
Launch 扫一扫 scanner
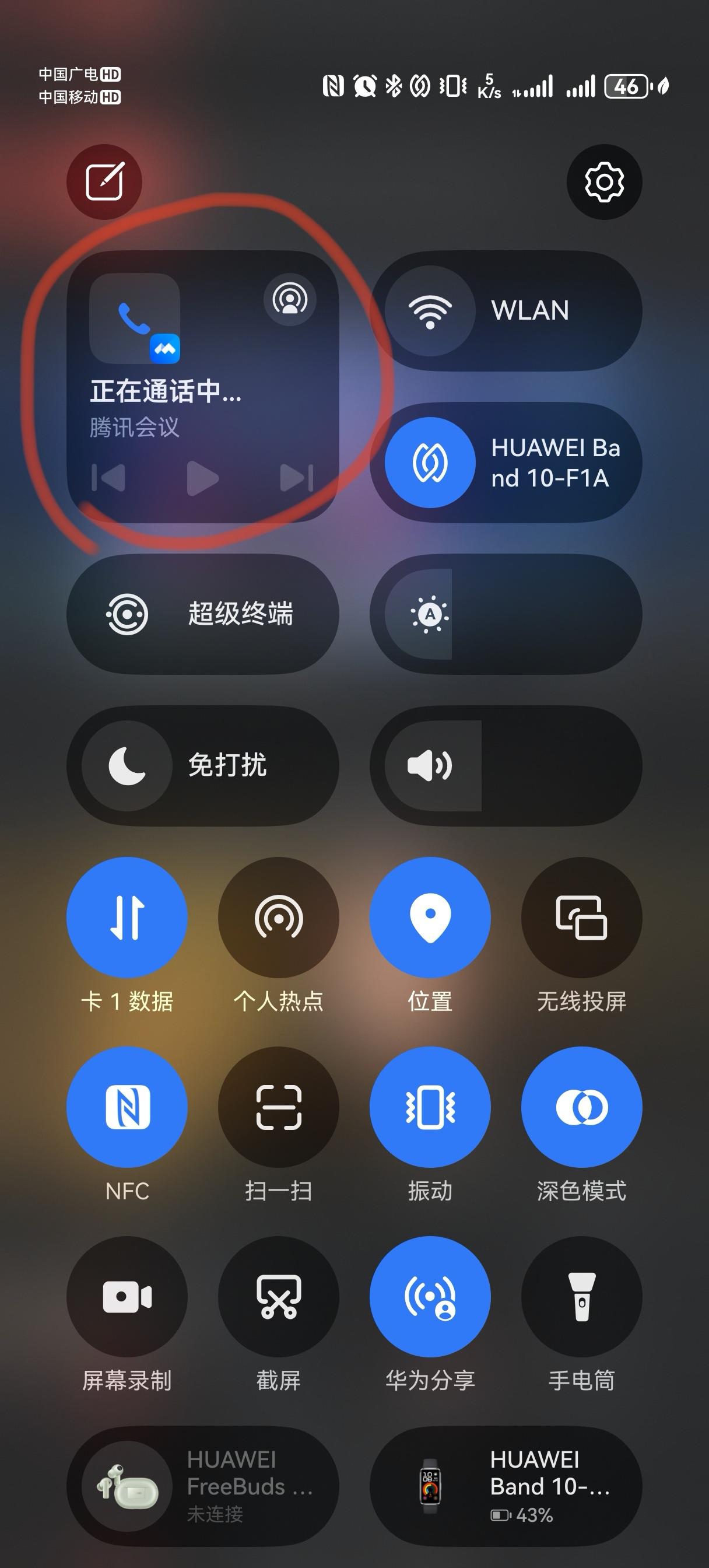[278, 1106]
